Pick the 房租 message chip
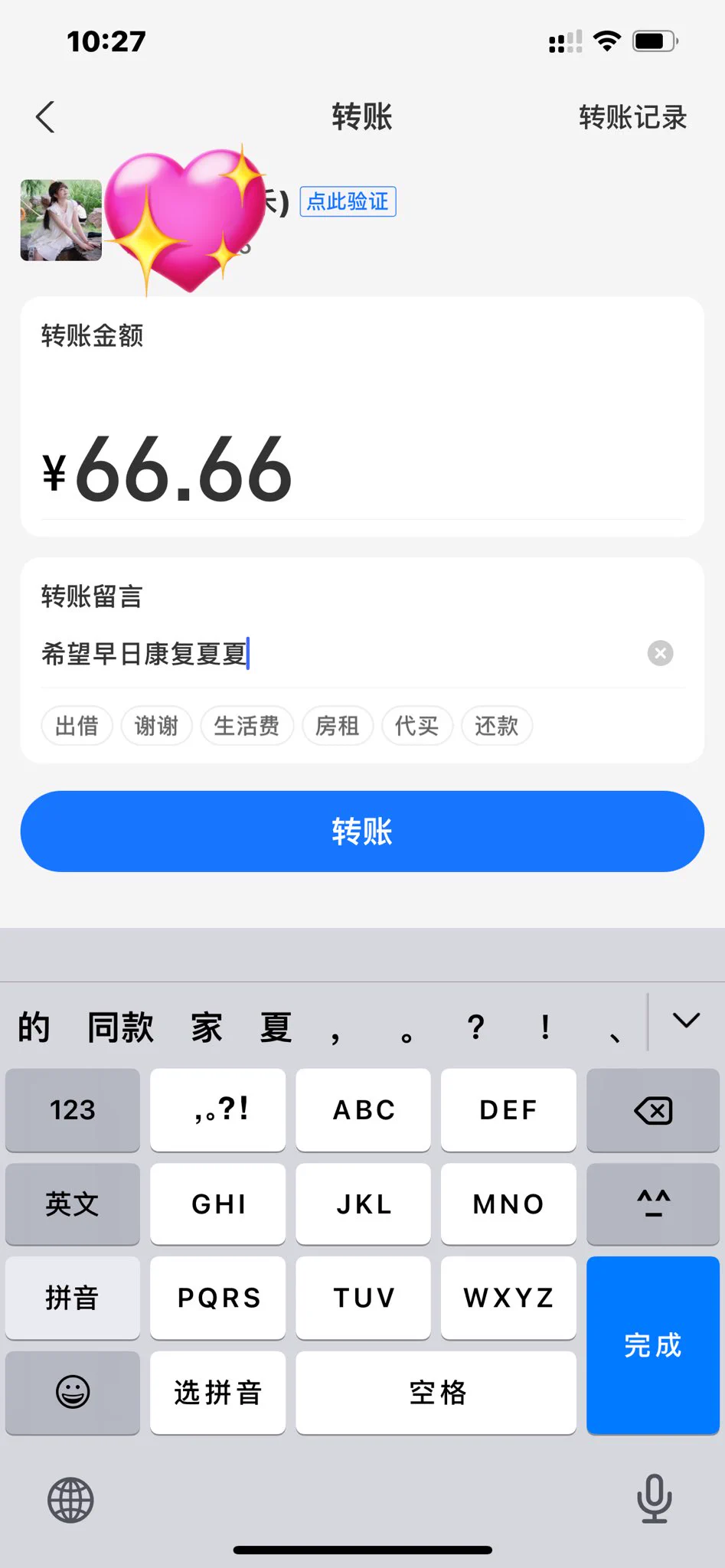Image resolution: width=725 pixels, height=1568 pixels. point(338,725)
